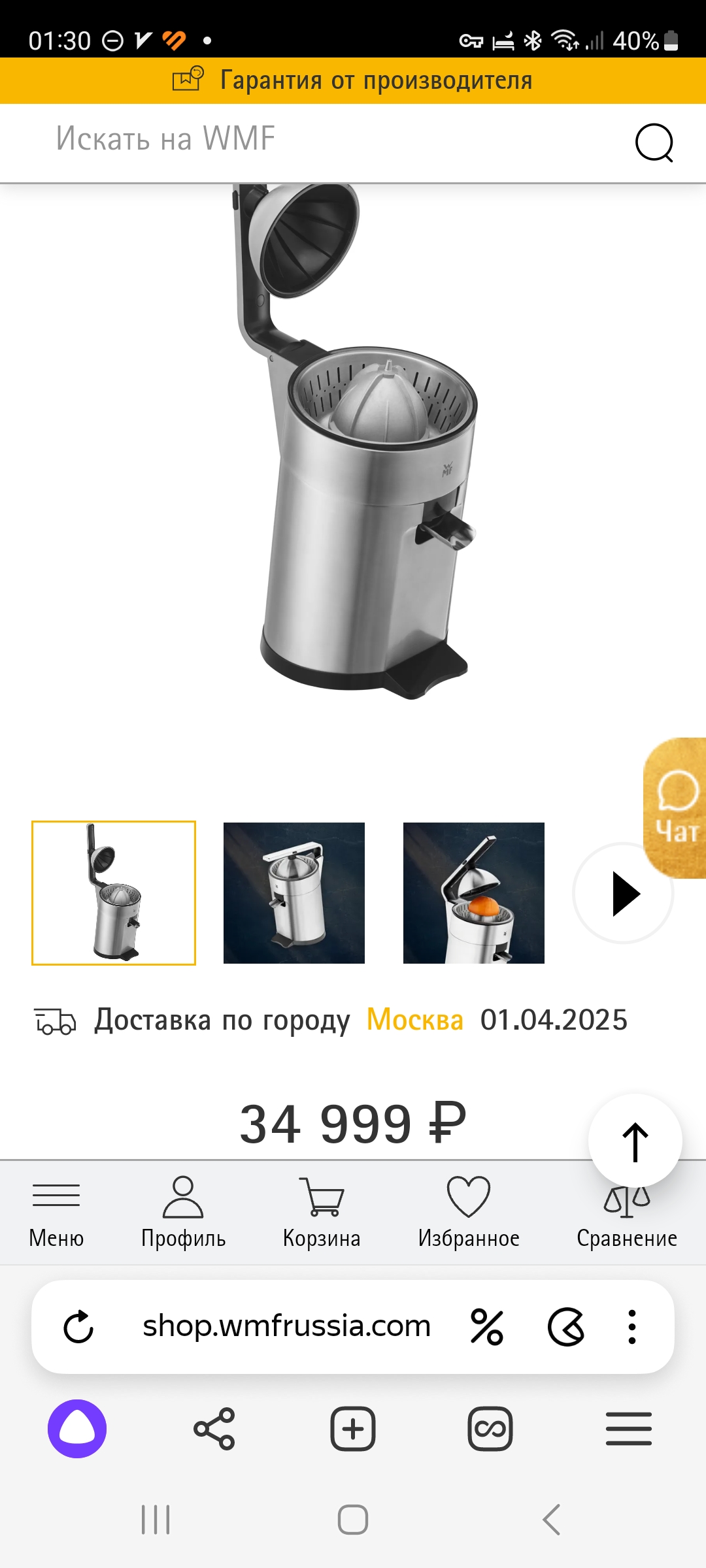This screenshot has width=706, height=1568.
Task: Launch the Alice assistant button
Action: click(x=77, y=1429)
